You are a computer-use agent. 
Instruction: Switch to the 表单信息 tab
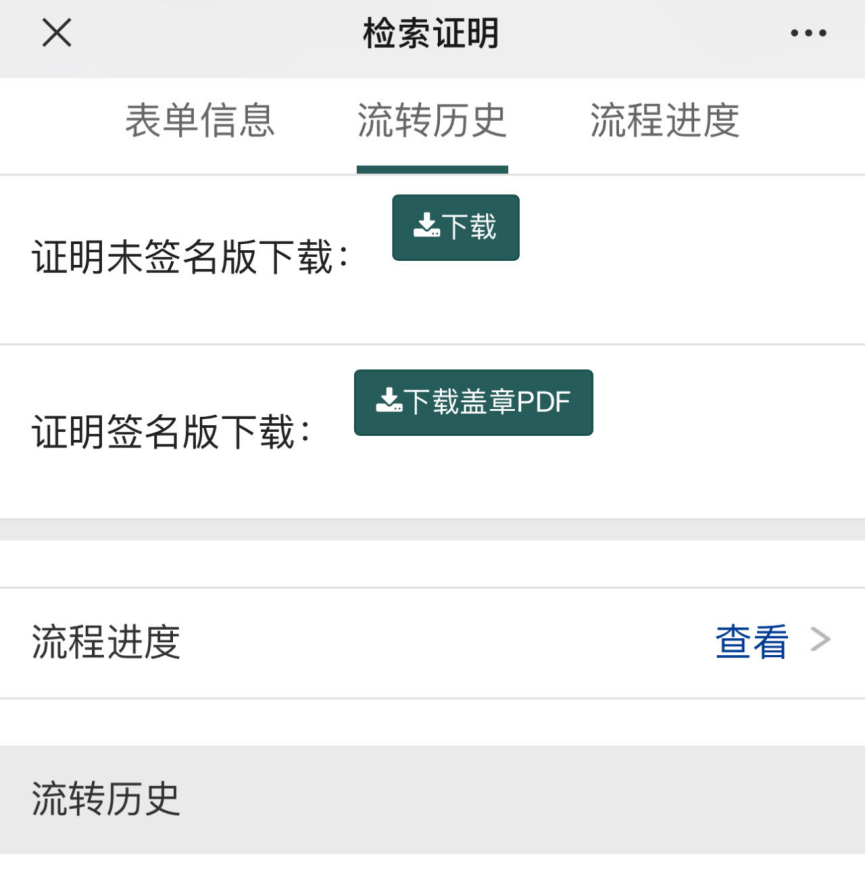200,121
